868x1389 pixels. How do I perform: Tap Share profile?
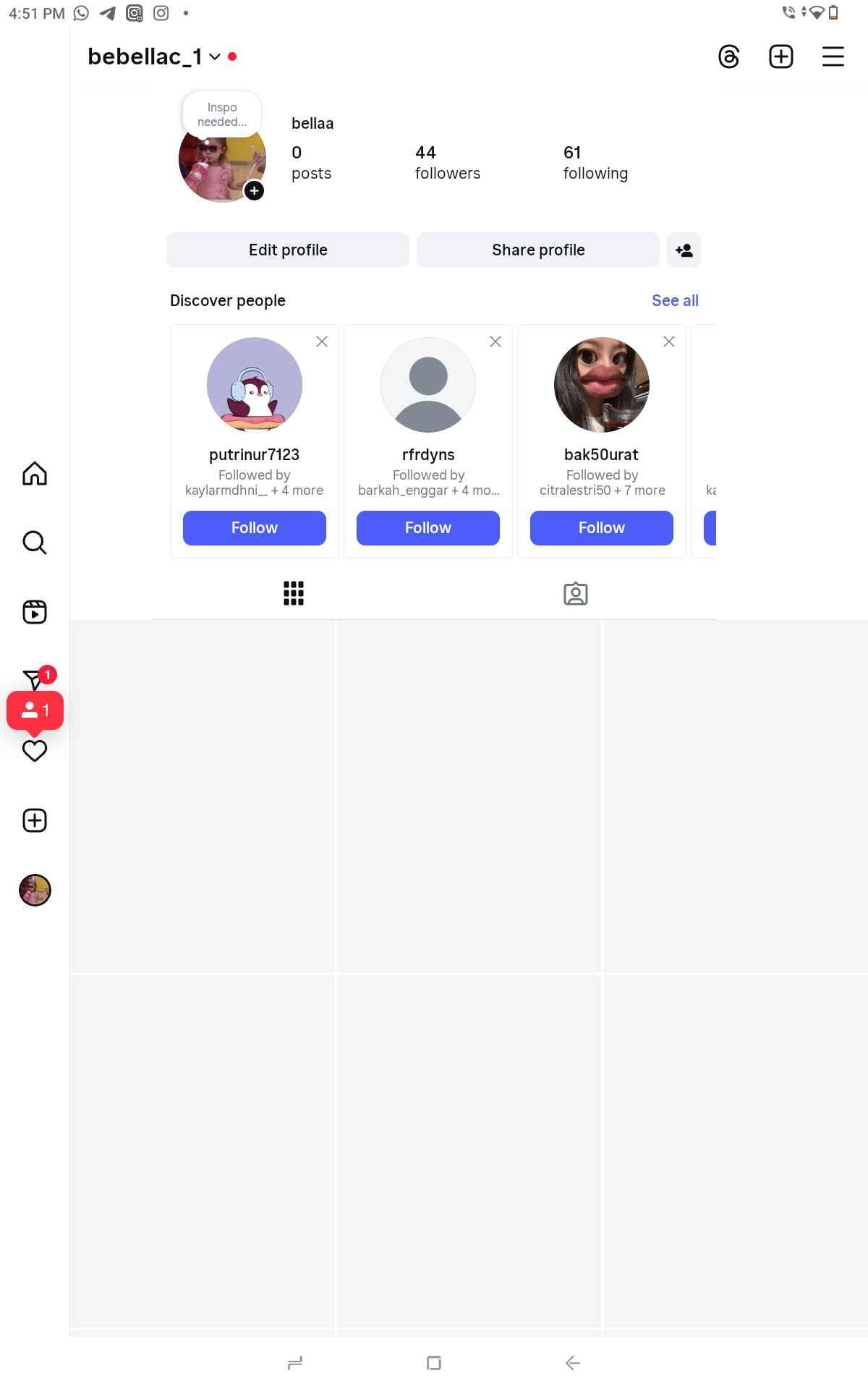(x=537, y=250)
